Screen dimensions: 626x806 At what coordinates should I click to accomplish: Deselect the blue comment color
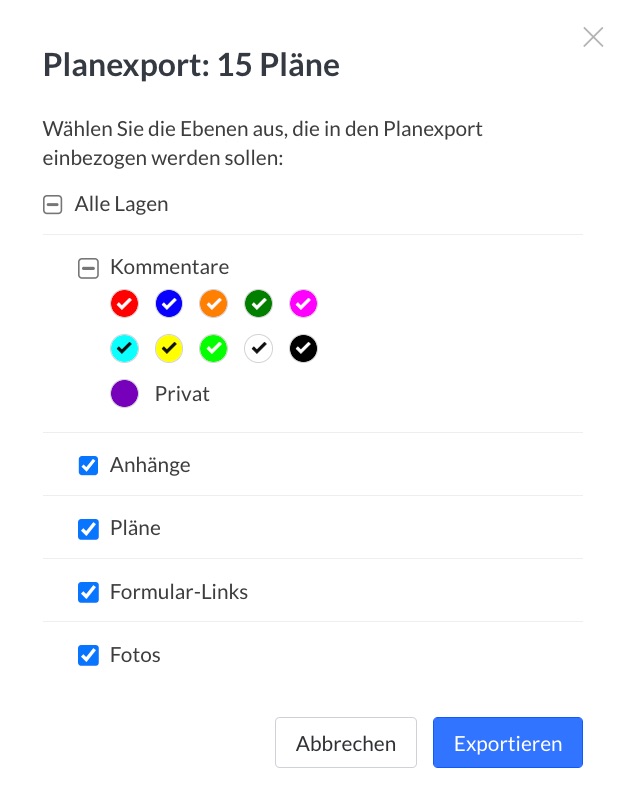[169, 303]
